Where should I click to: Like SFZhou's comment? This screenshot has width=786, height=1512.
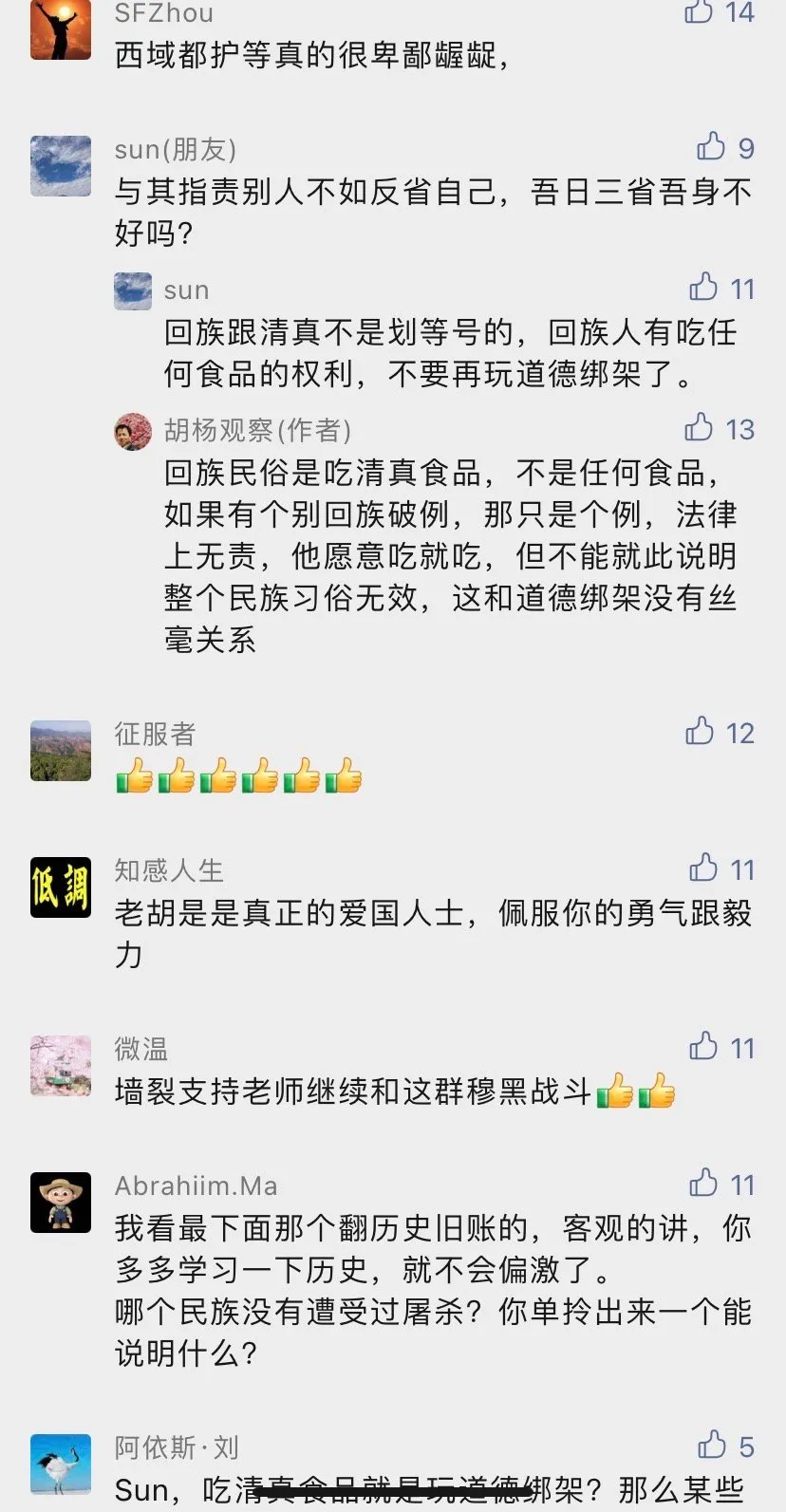tap(699, 11)
